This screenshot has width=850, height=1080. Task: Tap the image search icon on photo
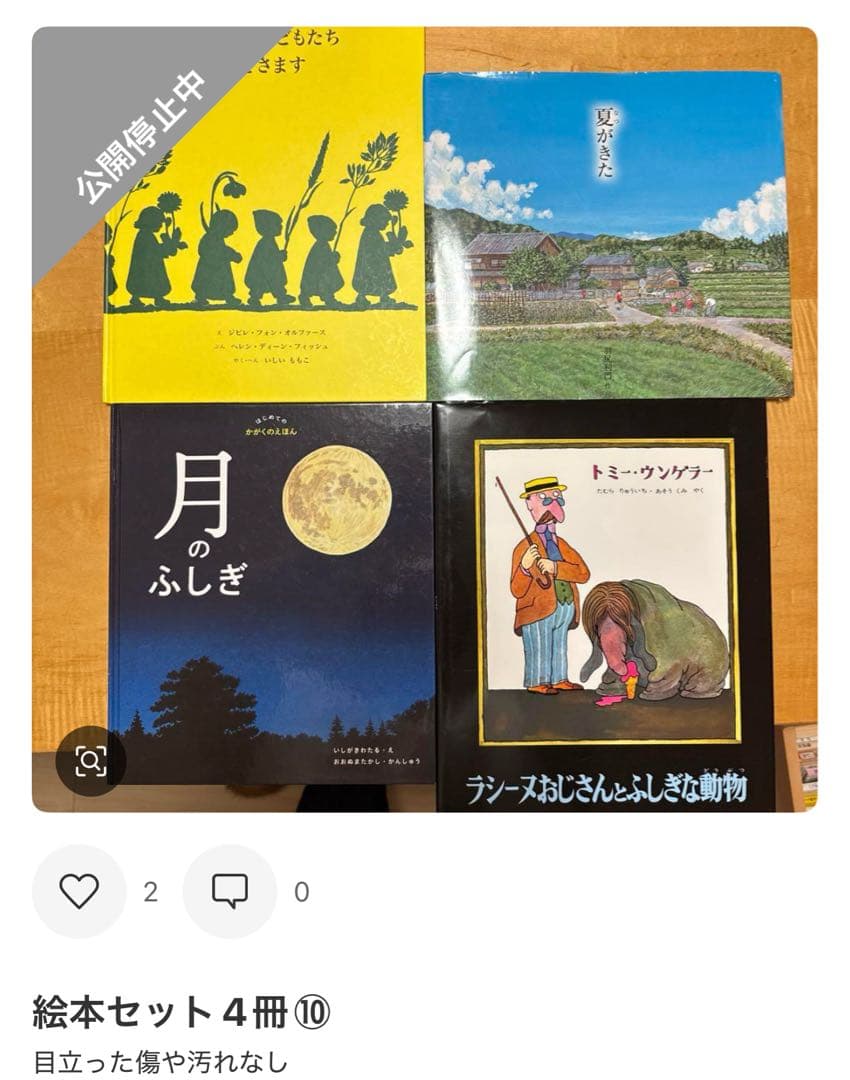90,762
